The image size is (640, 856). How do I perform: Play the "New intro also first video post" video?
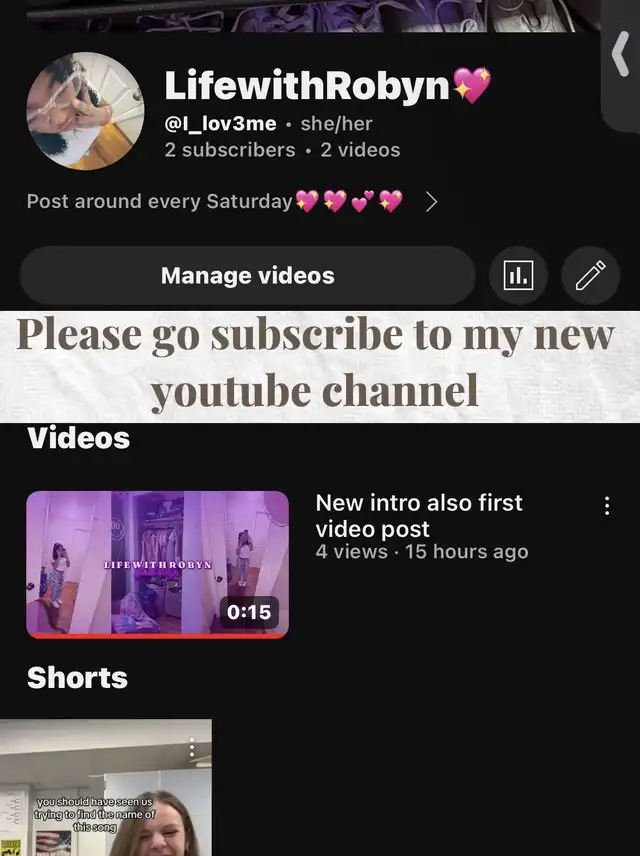[157, 564]
